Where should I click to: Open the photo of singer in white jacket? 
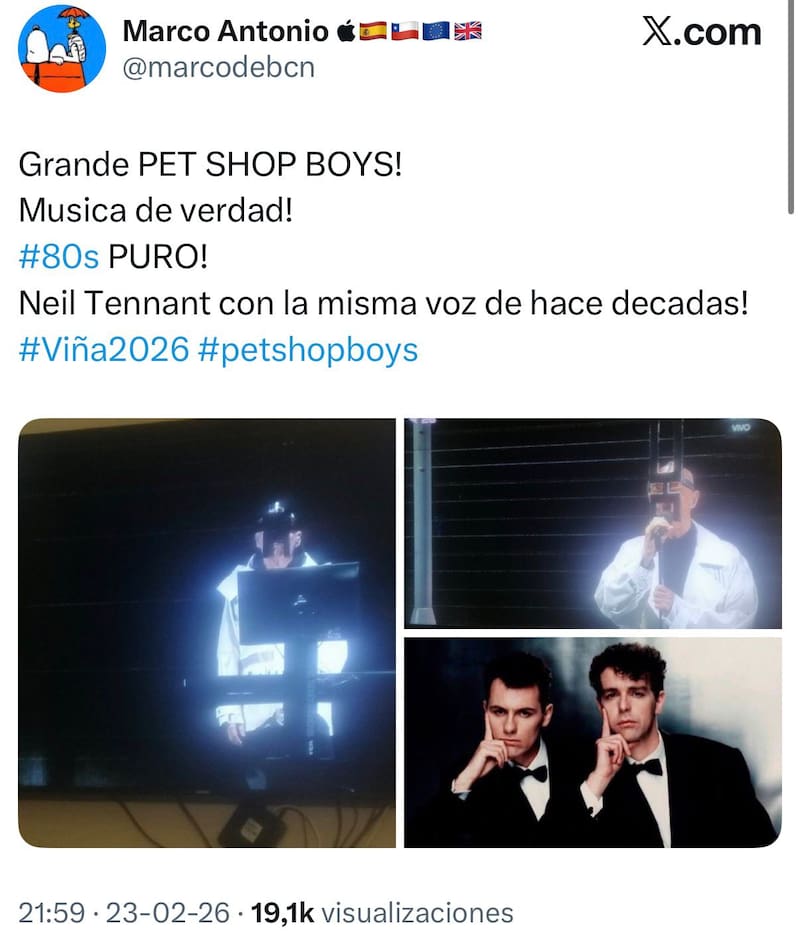(593, 523)
